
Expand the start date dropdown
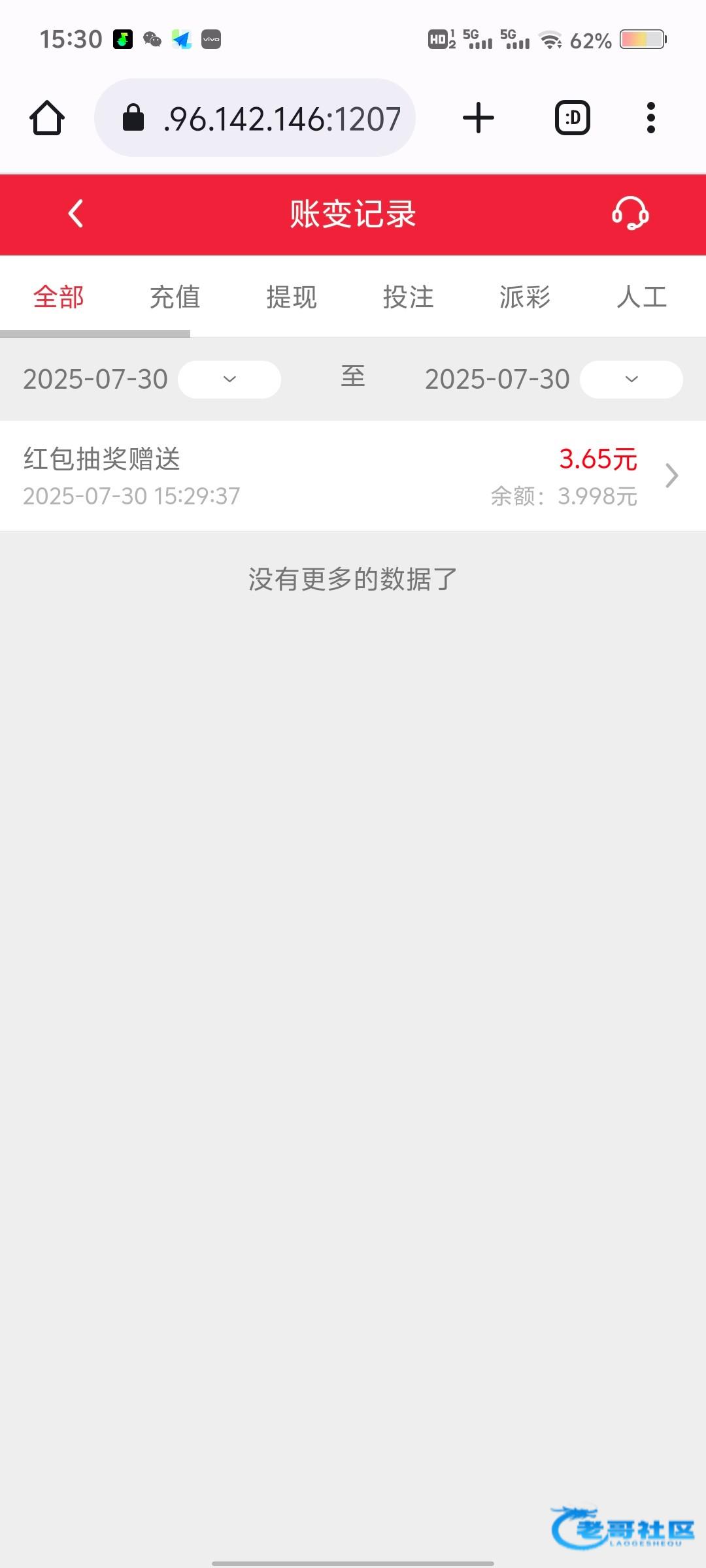[229, 380]
